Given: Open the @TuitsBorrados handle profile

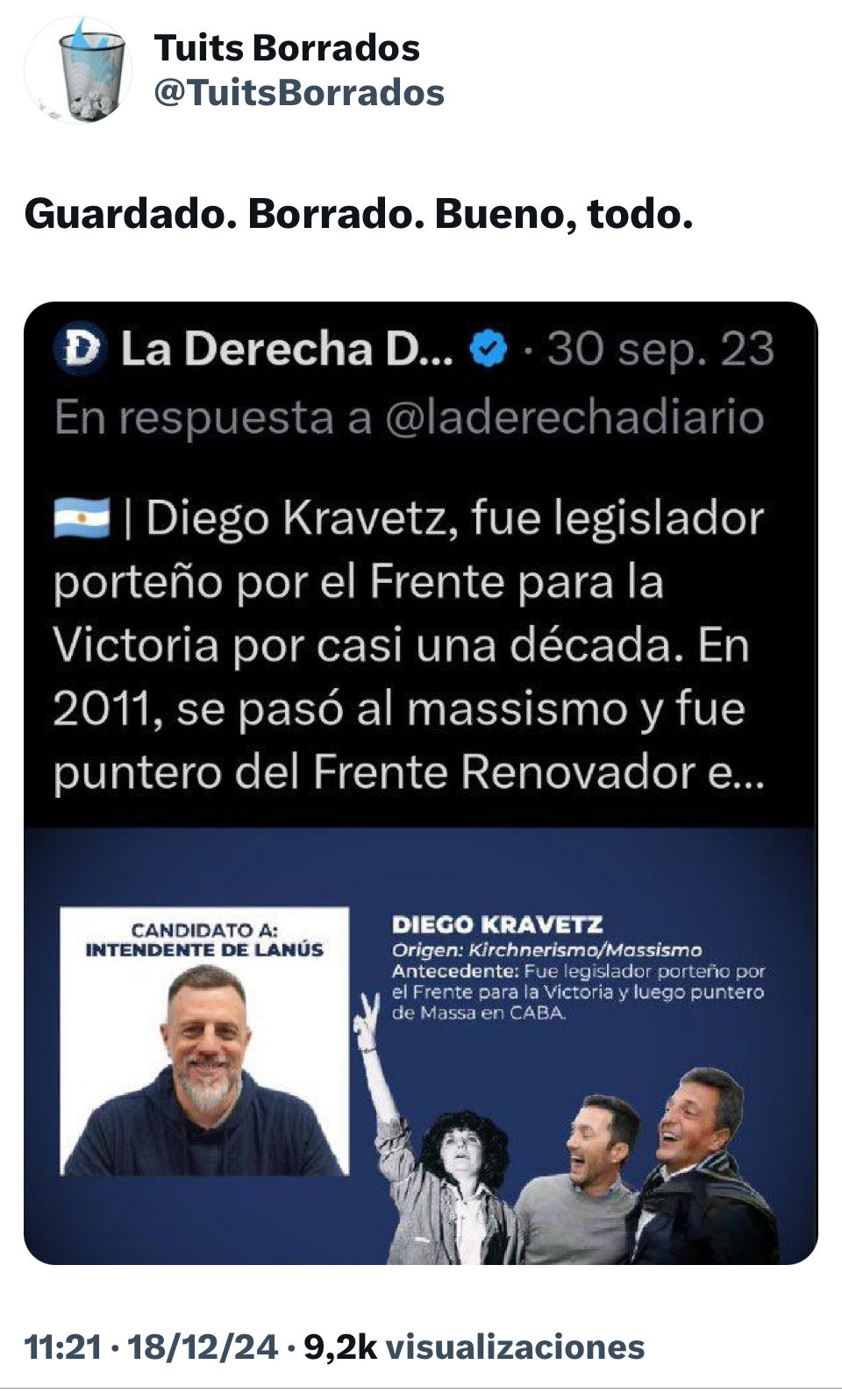Looking at the screenshot, I should [299, 93].
